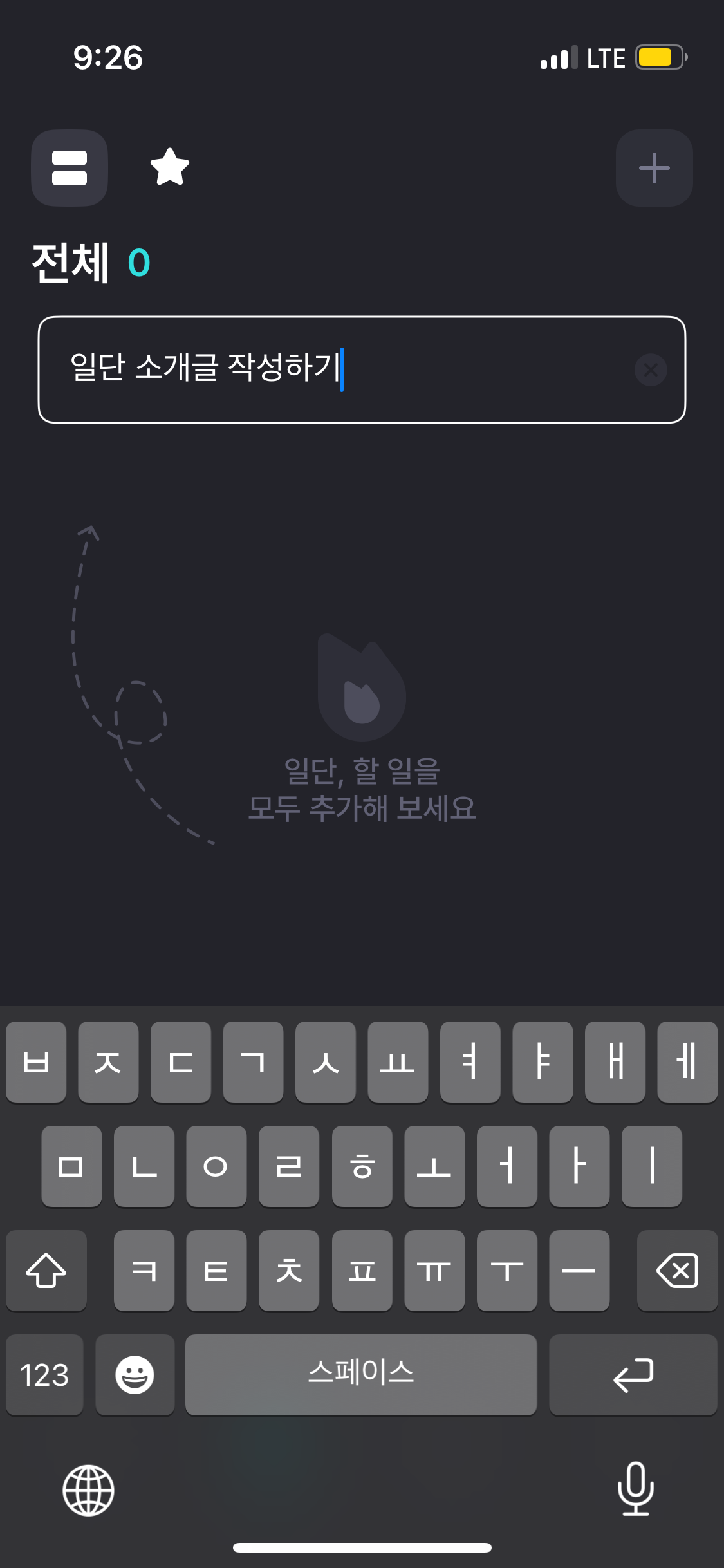Clear text in the task input field
Viewport: 724px width, 1568px height.
[x=651, y=369]
